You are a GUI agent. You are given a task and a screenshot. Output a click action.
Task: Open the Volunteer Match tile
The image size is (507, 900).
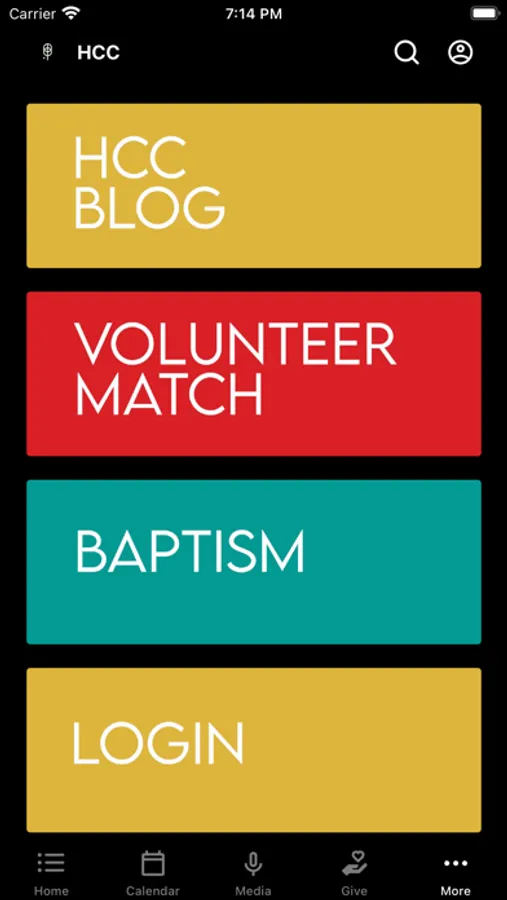tap(254, 374)
